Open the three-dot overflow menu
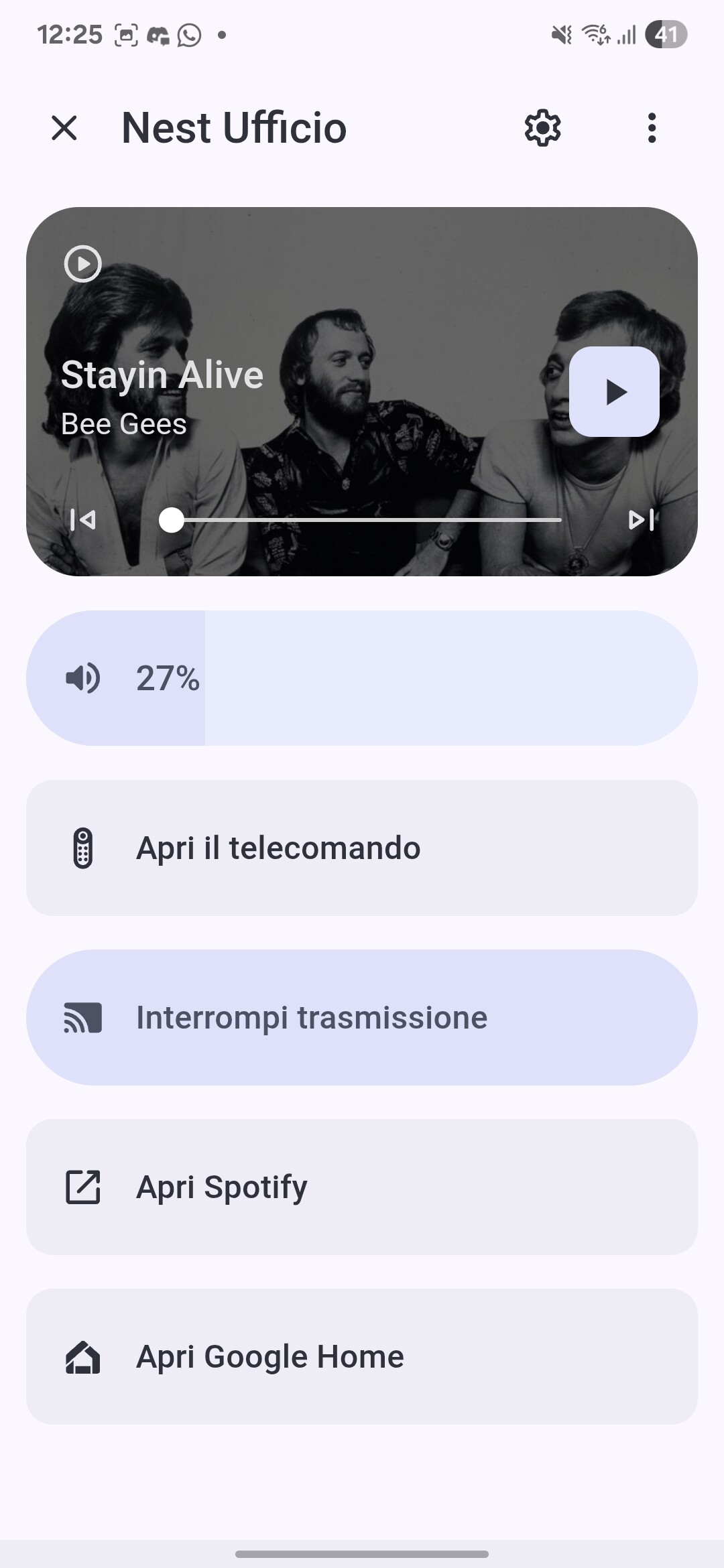 point(652,127)
